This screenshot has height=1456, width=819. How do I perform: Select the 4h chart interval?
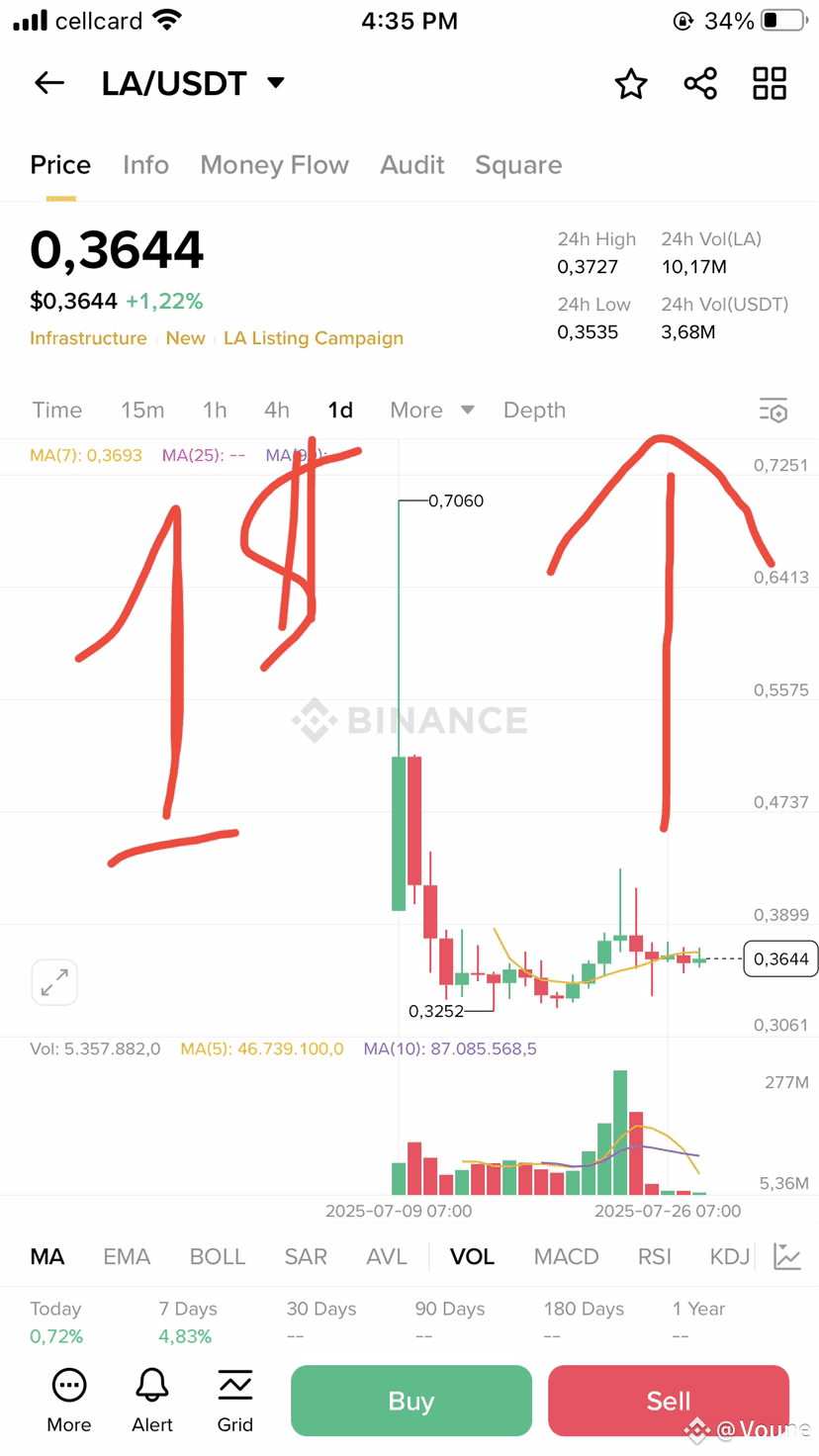point(277,410)
